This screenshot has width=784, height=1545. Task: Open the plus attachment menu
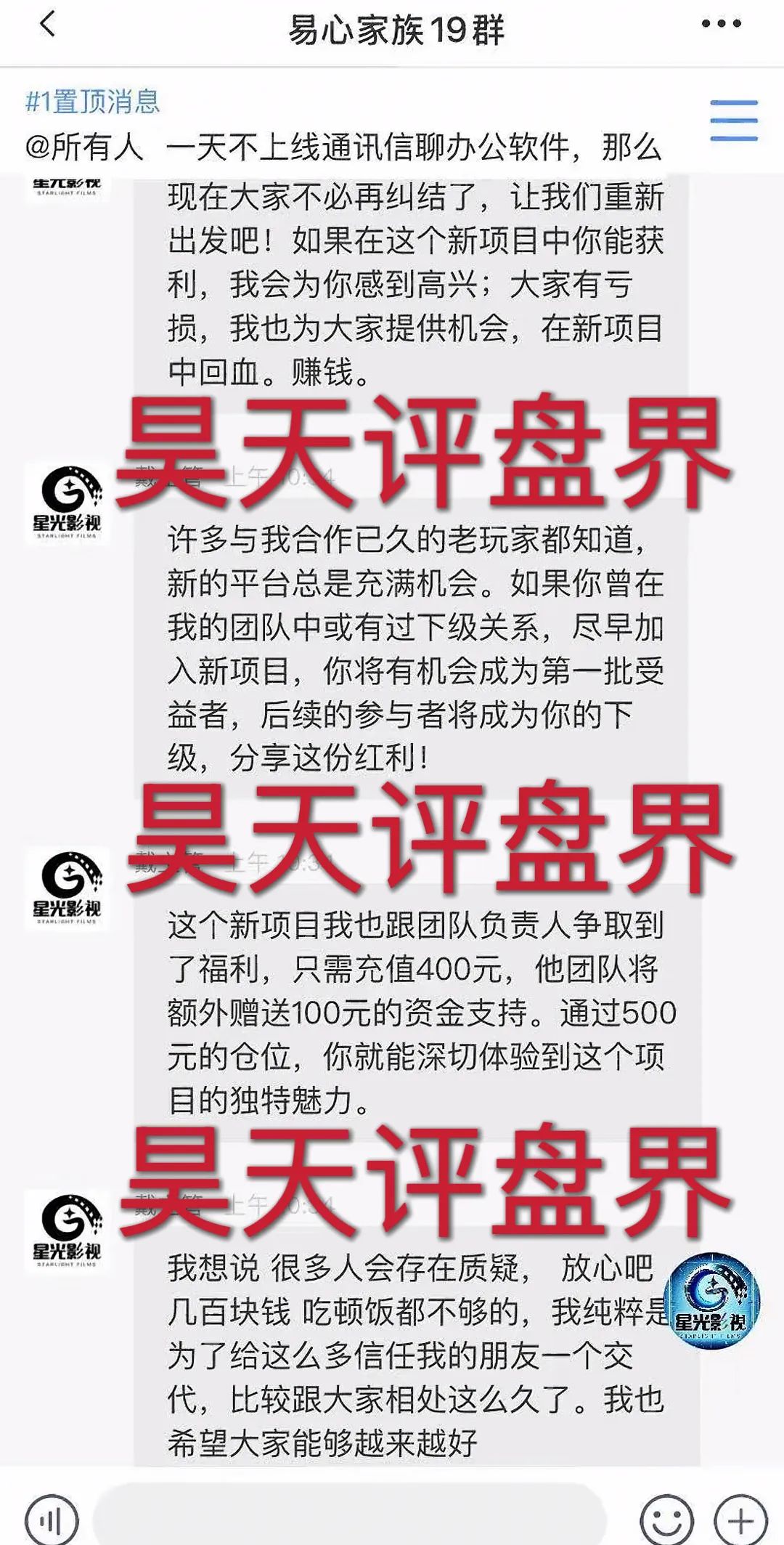[x=740, y=1520]
